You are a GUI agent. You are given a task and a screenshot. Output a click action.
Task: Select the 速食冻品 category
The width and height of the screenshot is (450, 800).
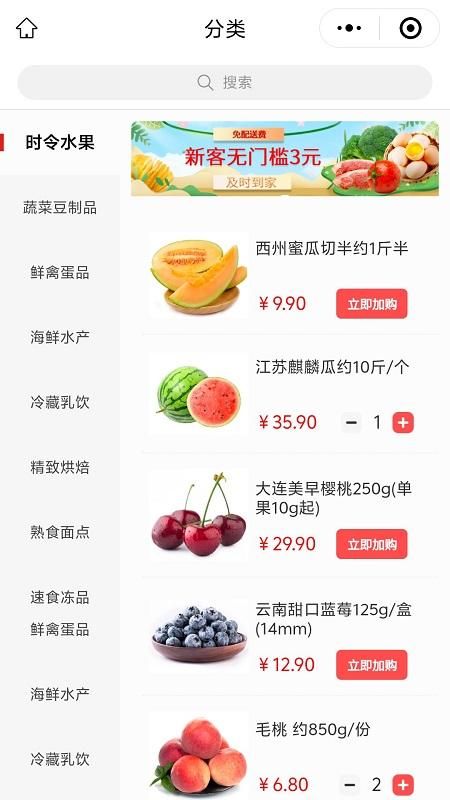(x=60, y=597)
